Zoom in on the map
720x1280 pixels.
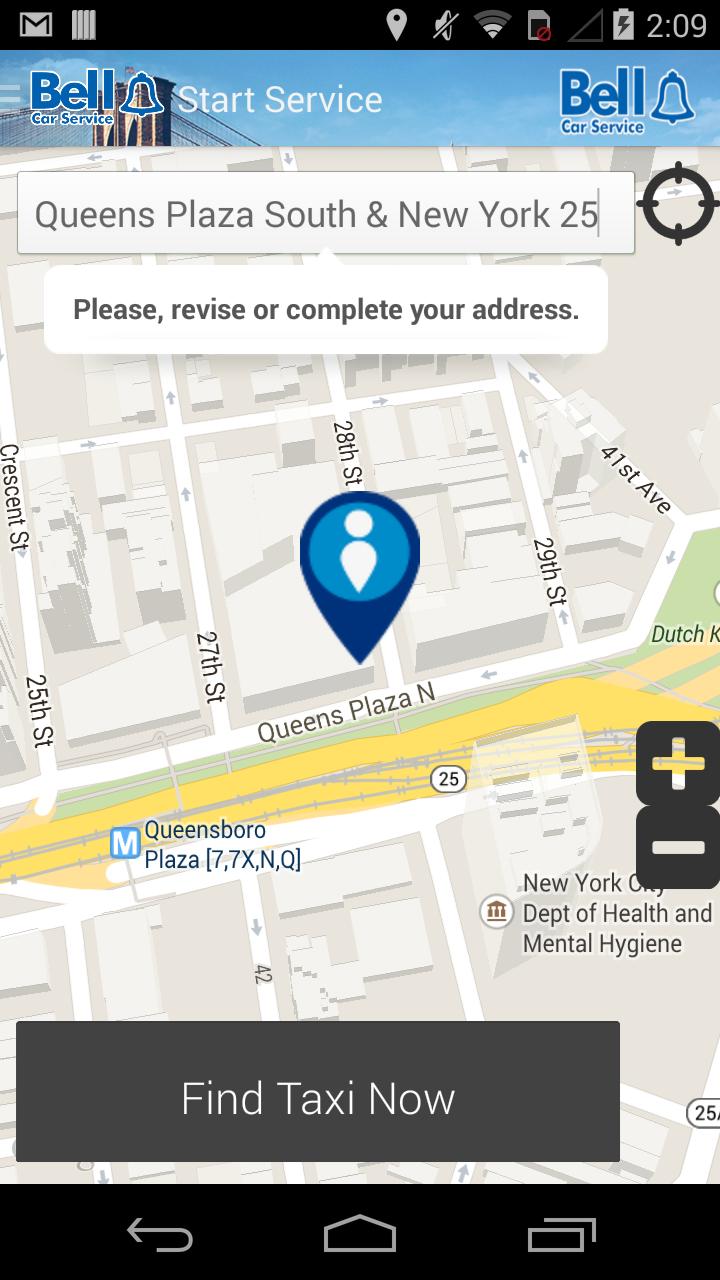[x=678, y=763]
